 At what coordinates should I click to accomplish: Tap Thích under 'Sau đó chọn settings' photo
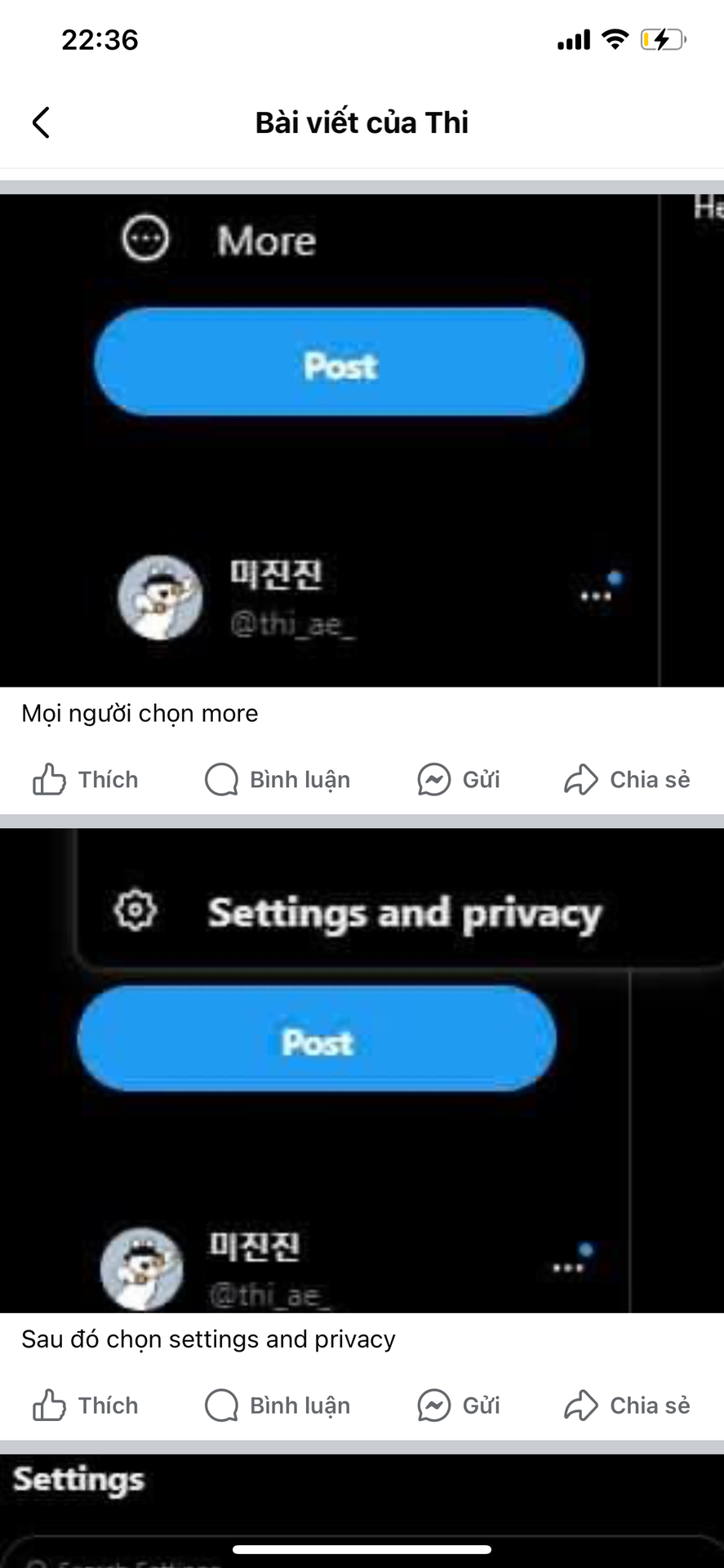click(x=86, y=1405)
